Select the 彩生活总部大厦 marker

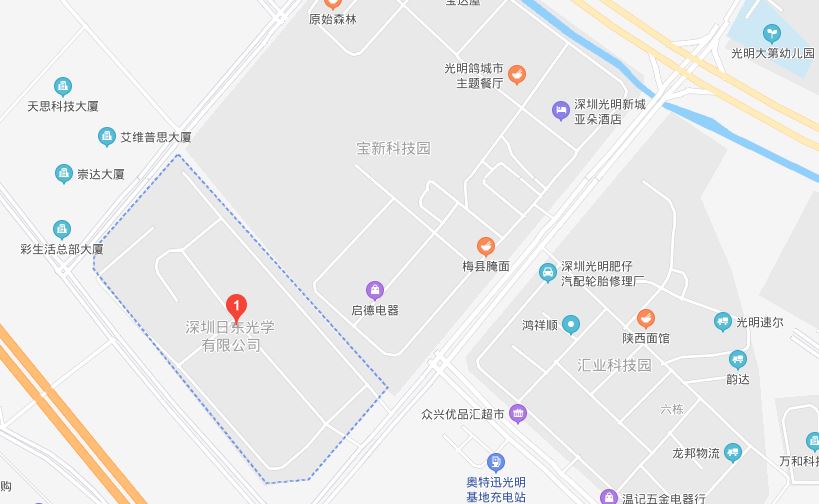[62, 230]
